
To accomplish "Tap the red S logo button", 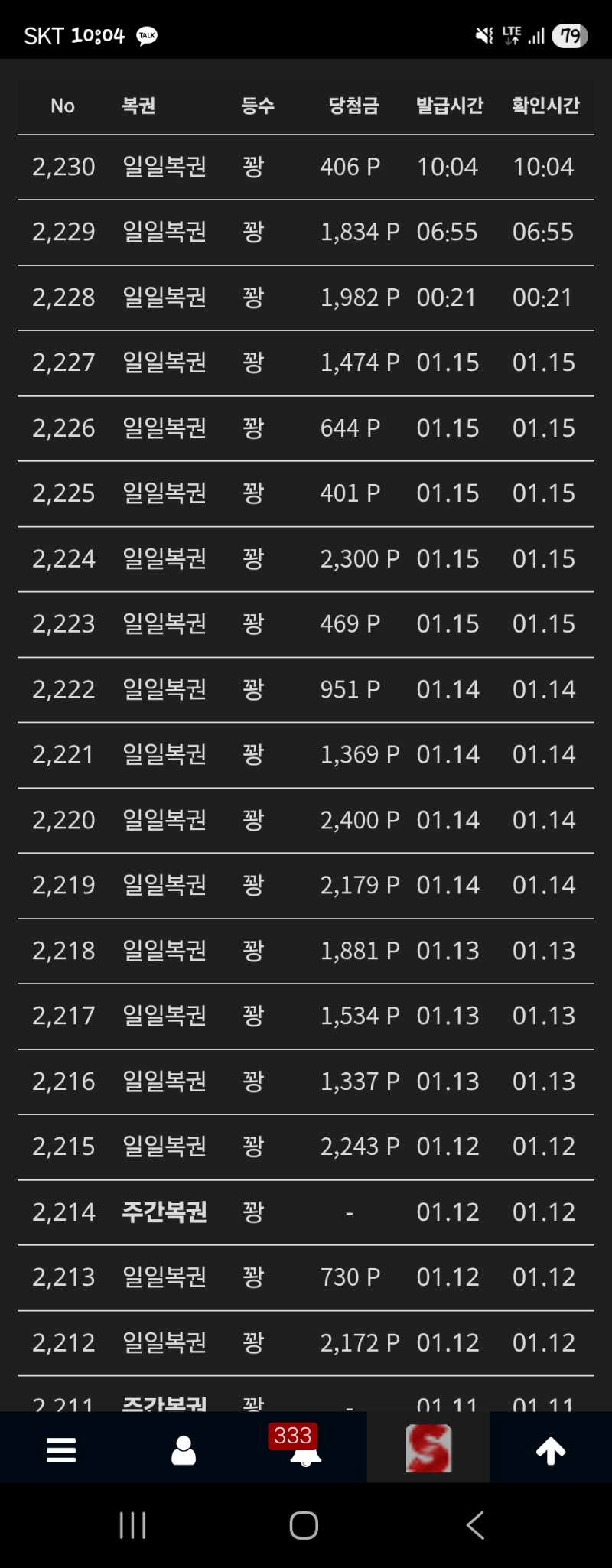I will point(428,1449).
